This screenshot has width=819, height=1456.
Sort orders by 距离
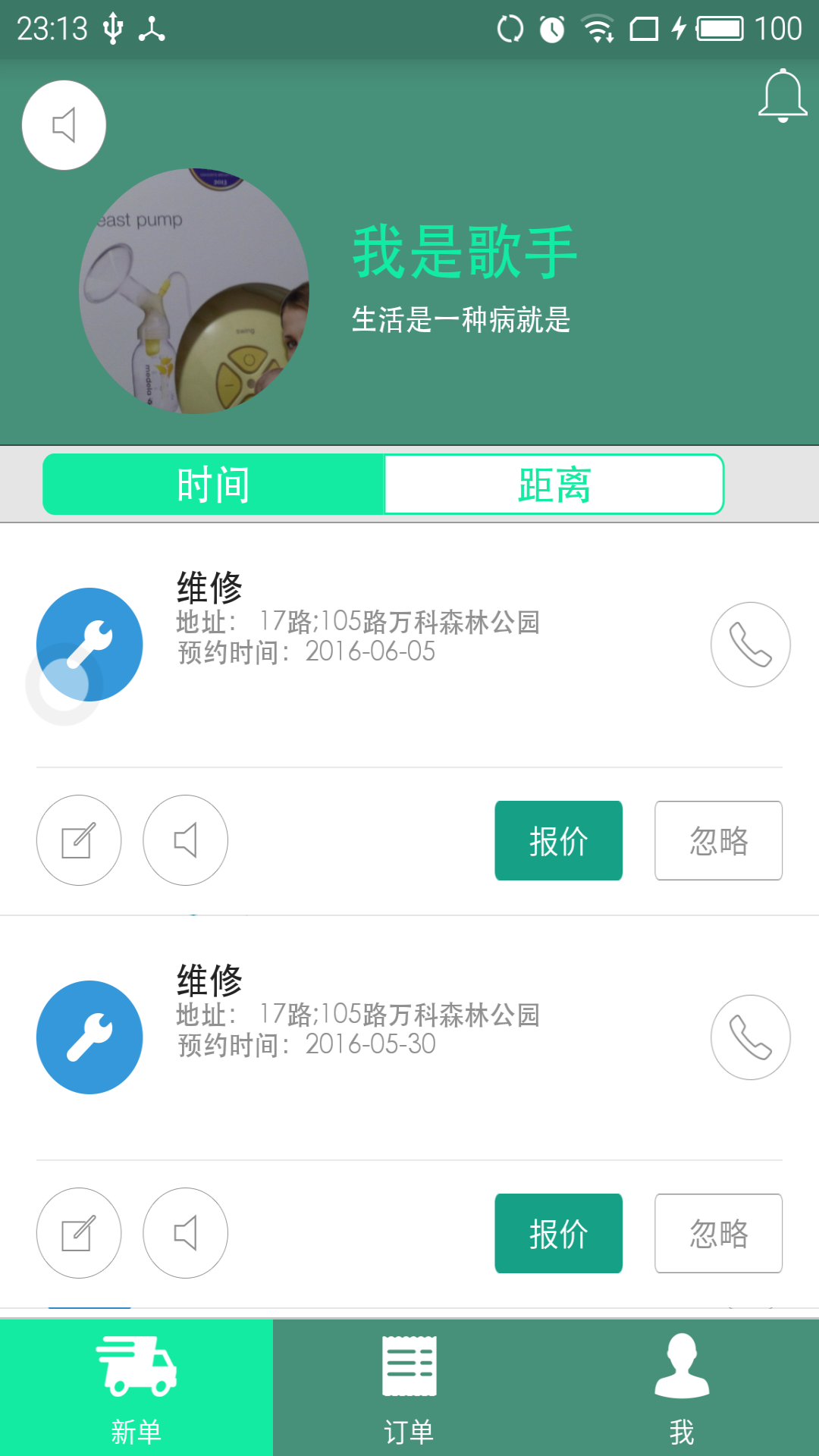[x=554, y=485]
